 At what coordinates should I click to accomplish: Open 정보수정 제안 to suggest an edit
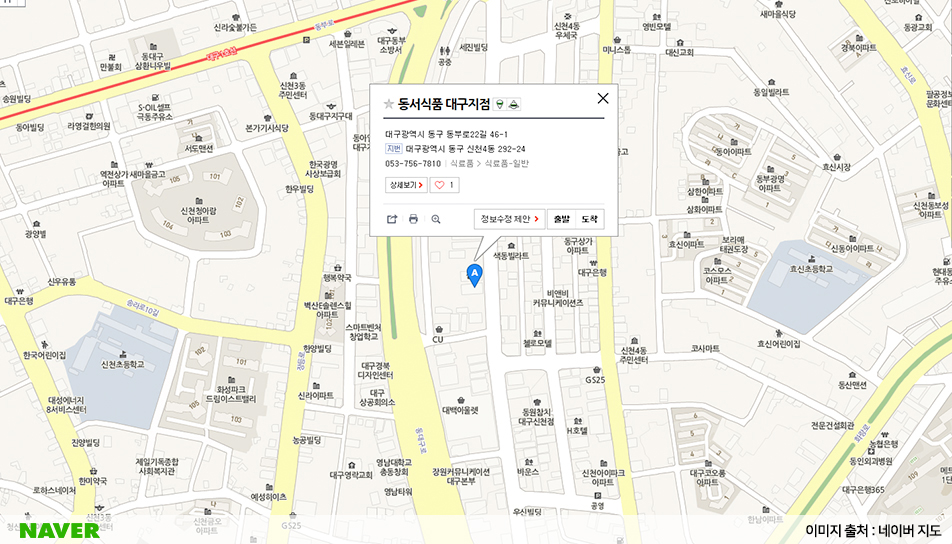click(x=509, y=219)
